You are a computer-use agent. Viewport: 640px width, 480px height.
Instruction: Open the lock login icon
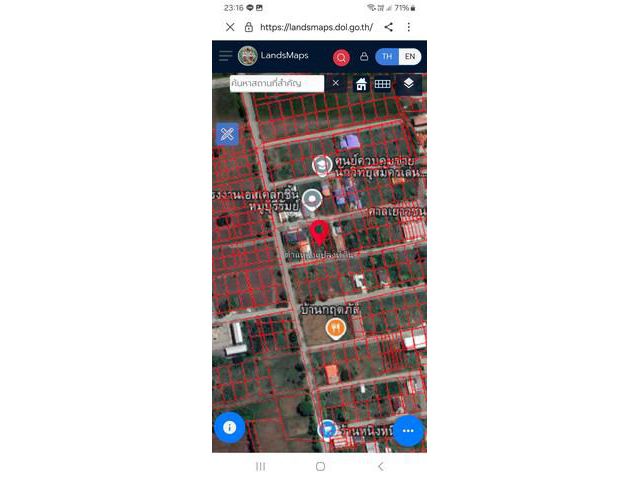[x=364, y=57]
